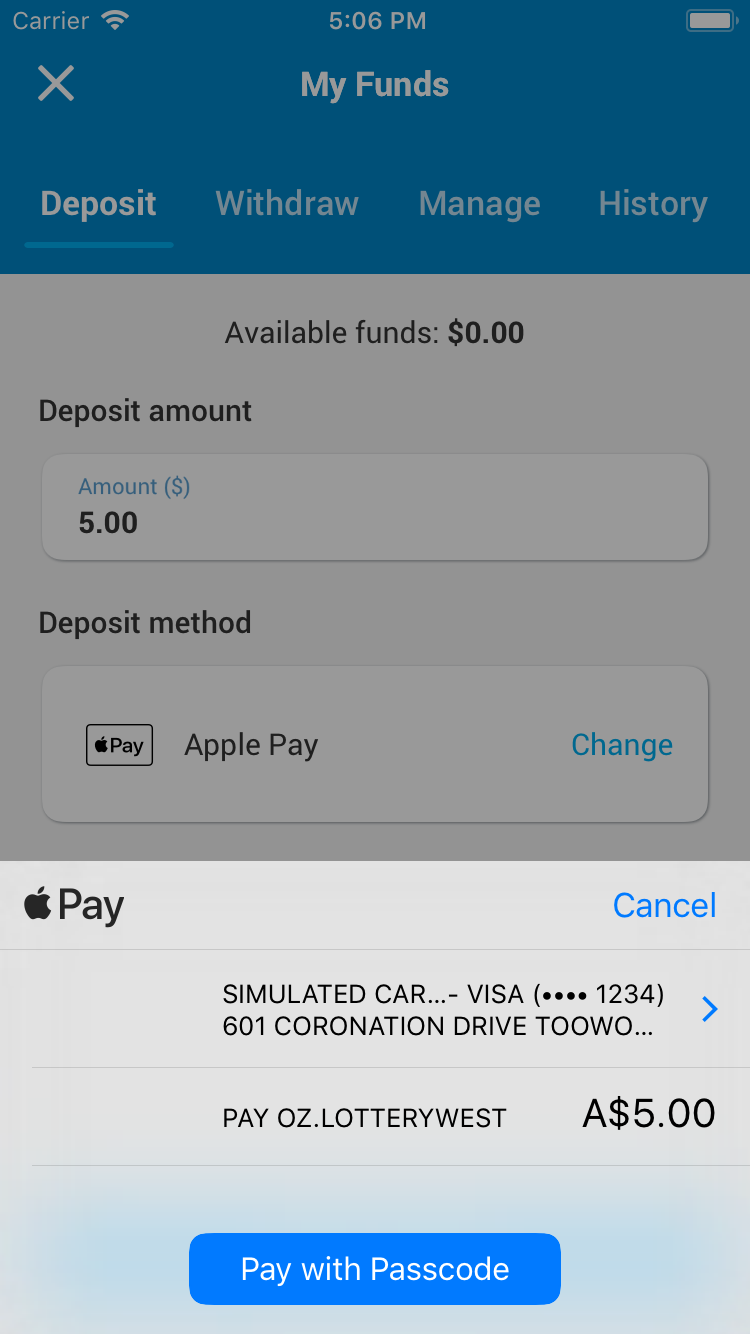Edit the deposit Amount field
Viewport: 750px width, 1334px height.
click(375, 507)
